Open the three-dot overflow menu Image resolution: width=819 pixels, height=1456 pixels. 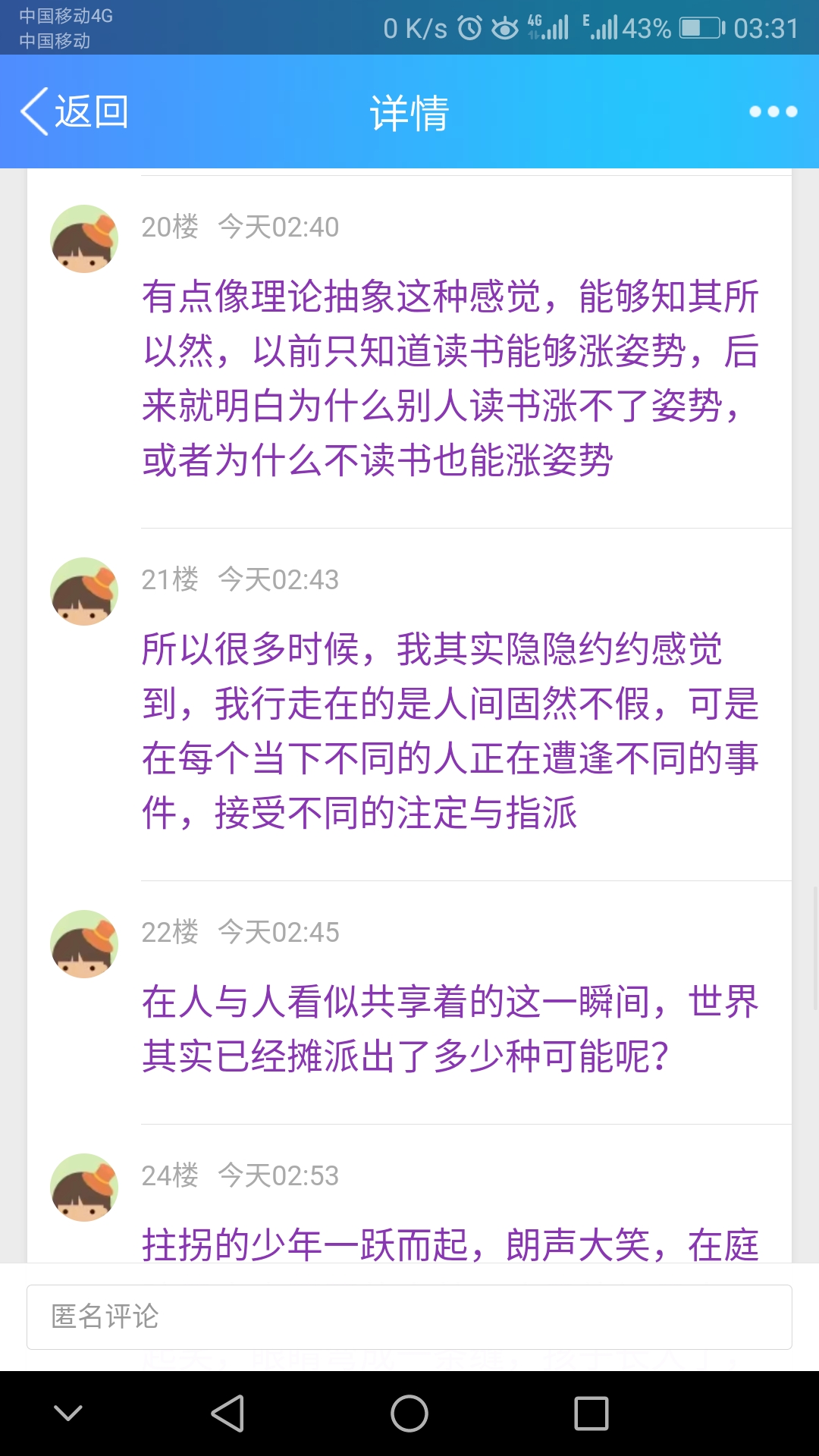(773, 111)
